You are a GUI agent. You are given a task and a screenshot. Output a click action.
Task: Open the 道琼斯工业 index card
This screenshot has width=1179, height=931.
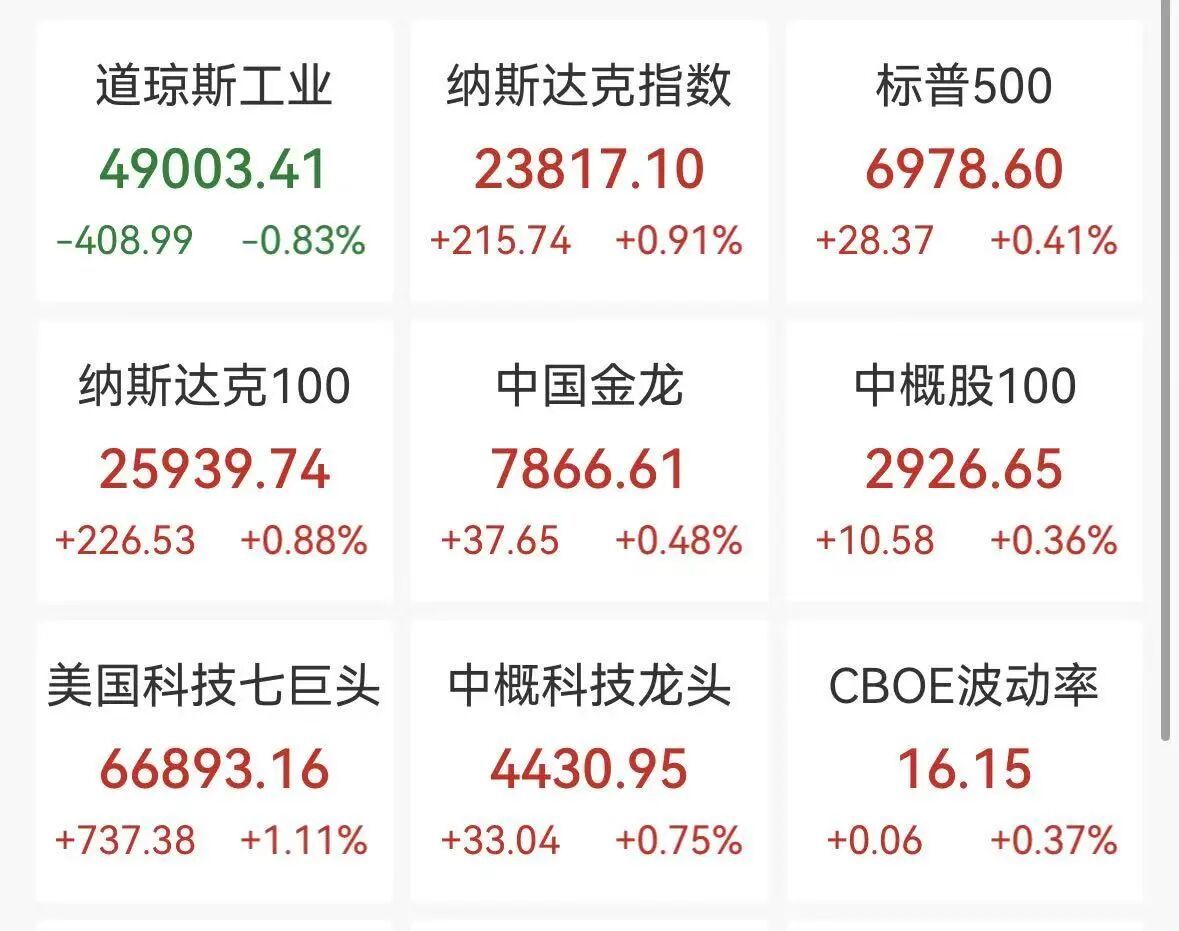coord(213,162)
